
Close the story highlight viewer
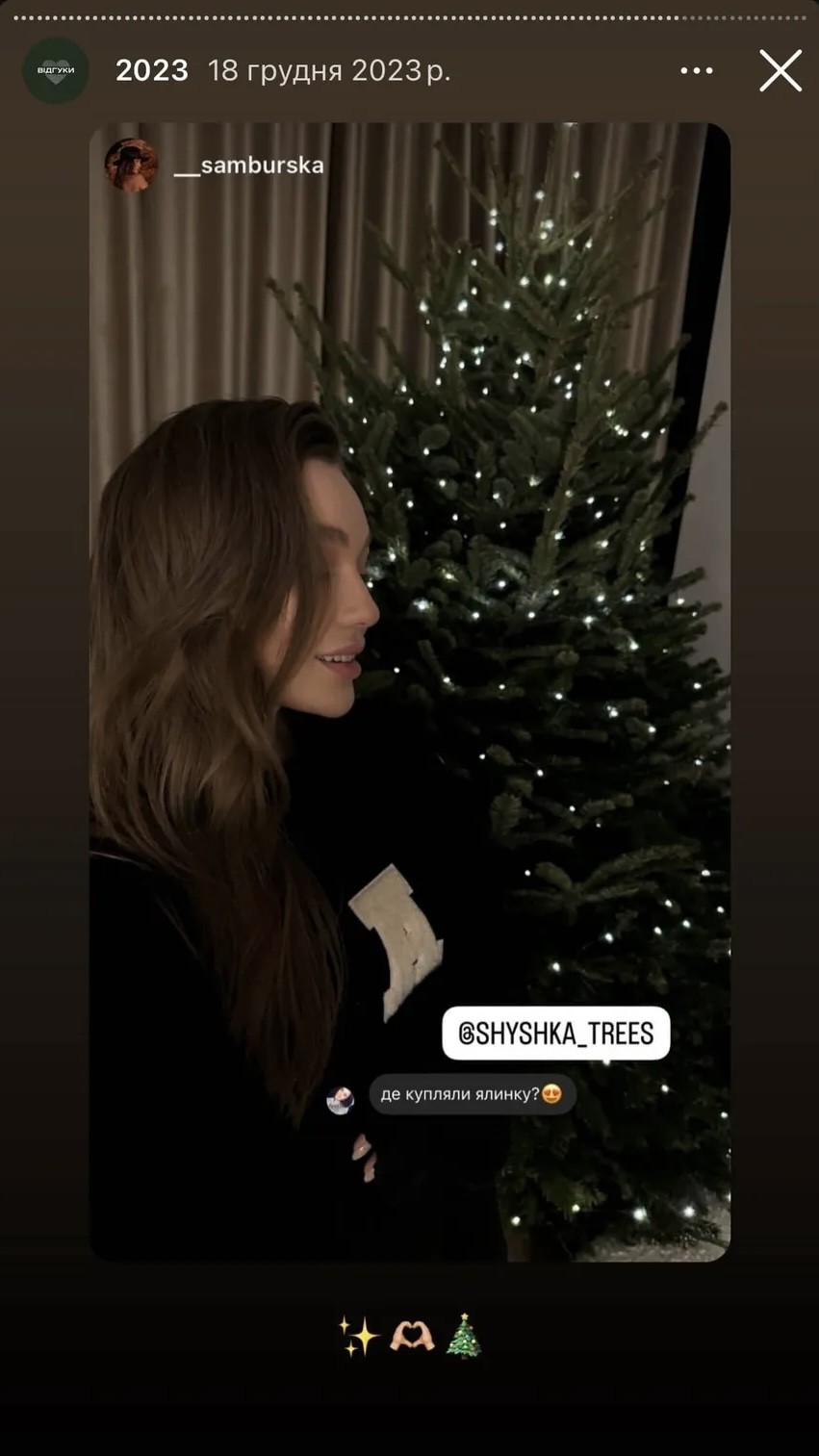point(780,71)
